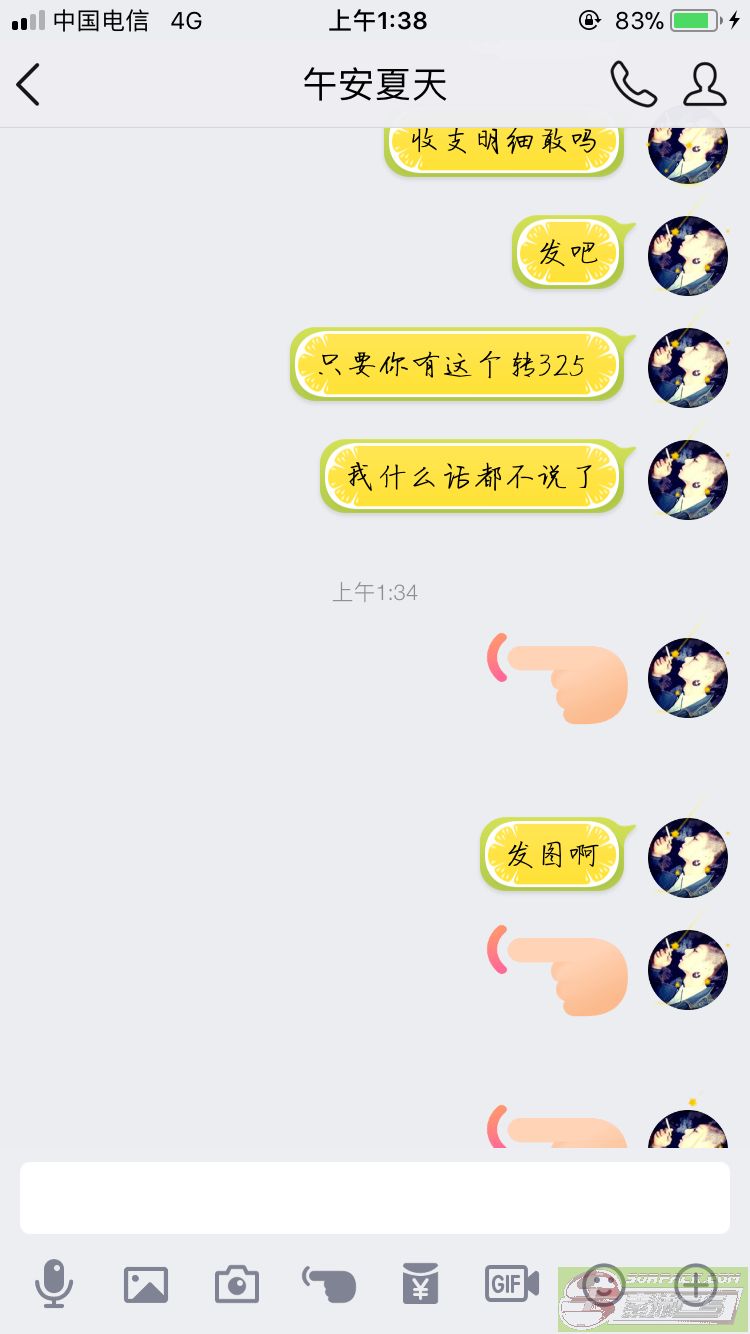This screenshot has width=750, height=1334.
Task: Open the contact profile icon
Action: [x=705, y=85]
